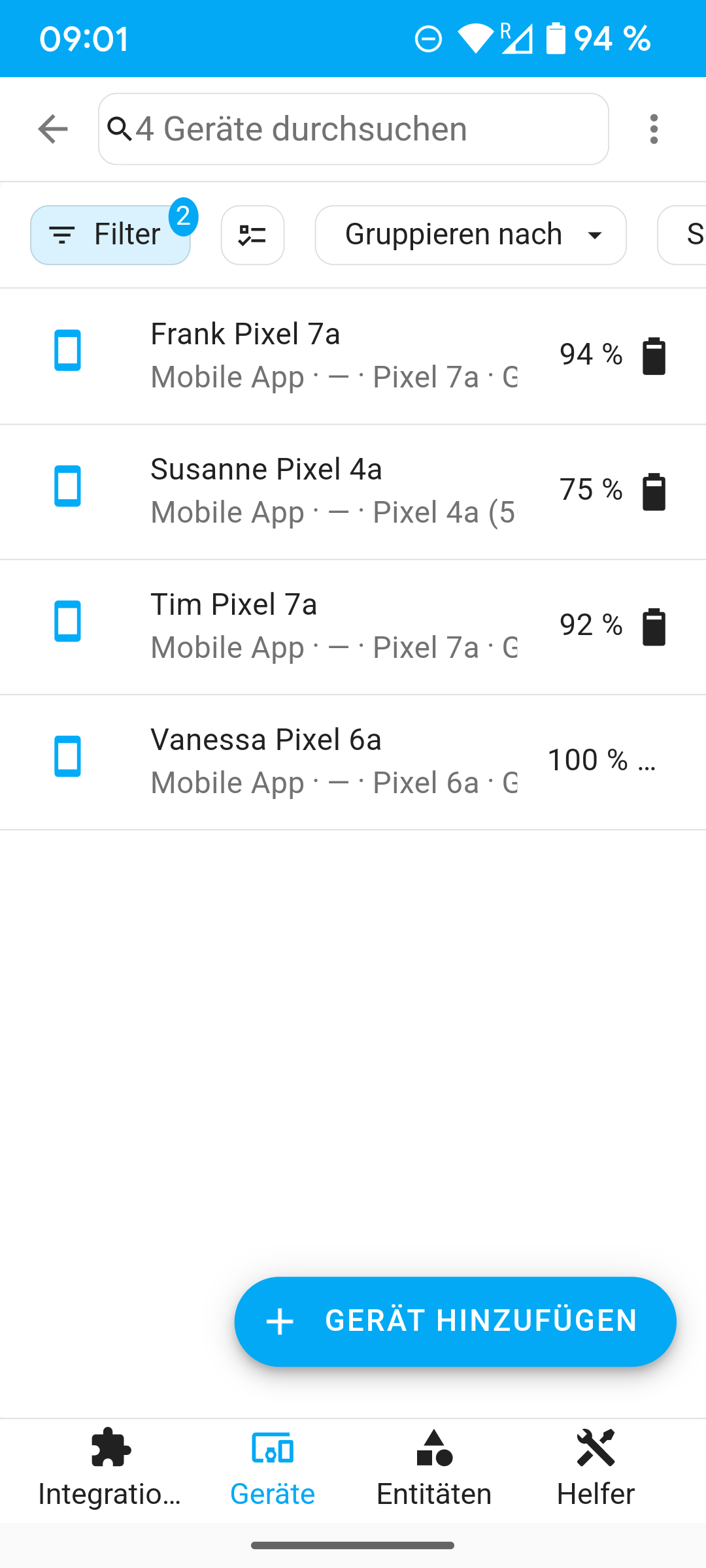Open the Susanne Pixel 4a device
The height and width of the screenshot is (1568, 706).
point(353,491)
